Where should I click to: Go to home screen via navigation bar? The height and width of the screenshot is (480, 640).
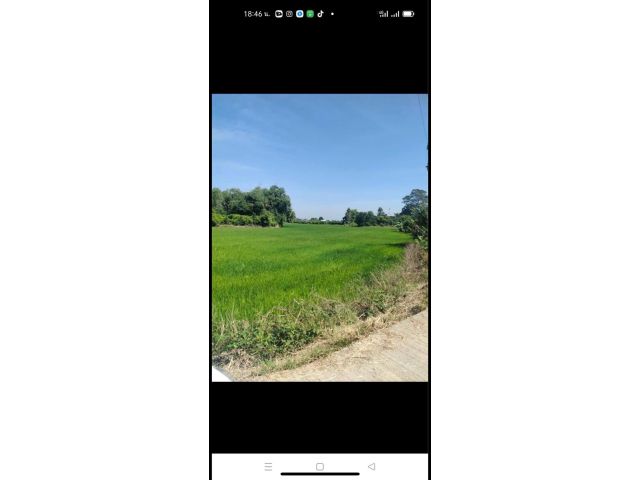pyautogui.click(x=319, y=466)
